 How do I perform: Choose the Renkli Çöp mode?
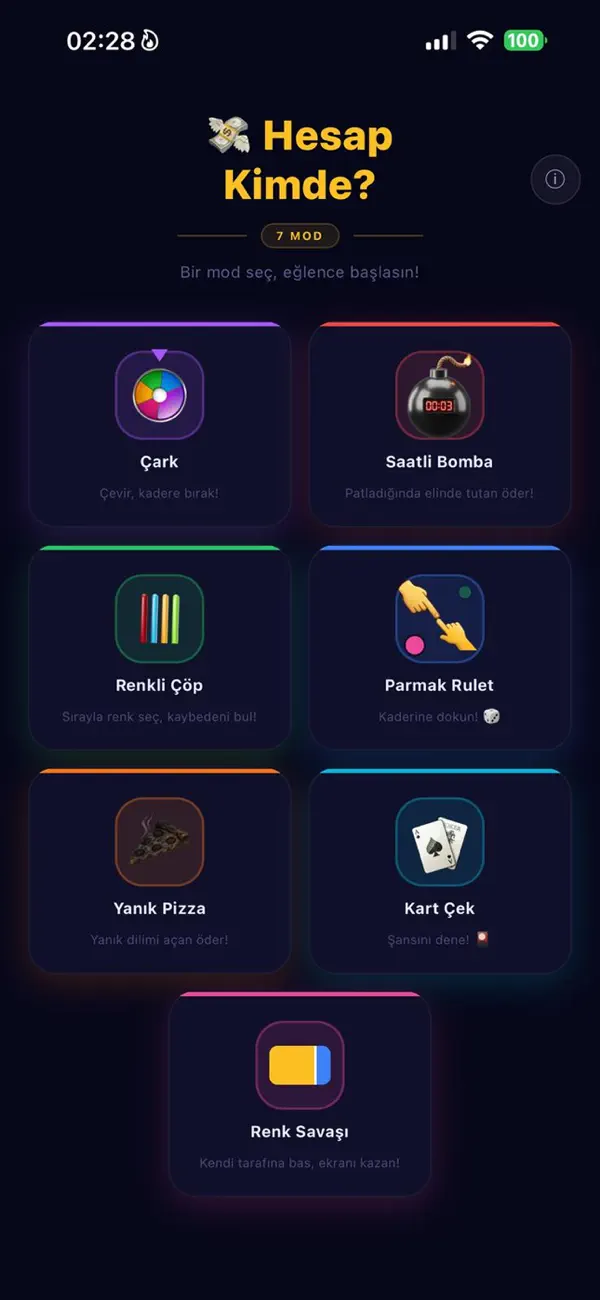[160, 648]
